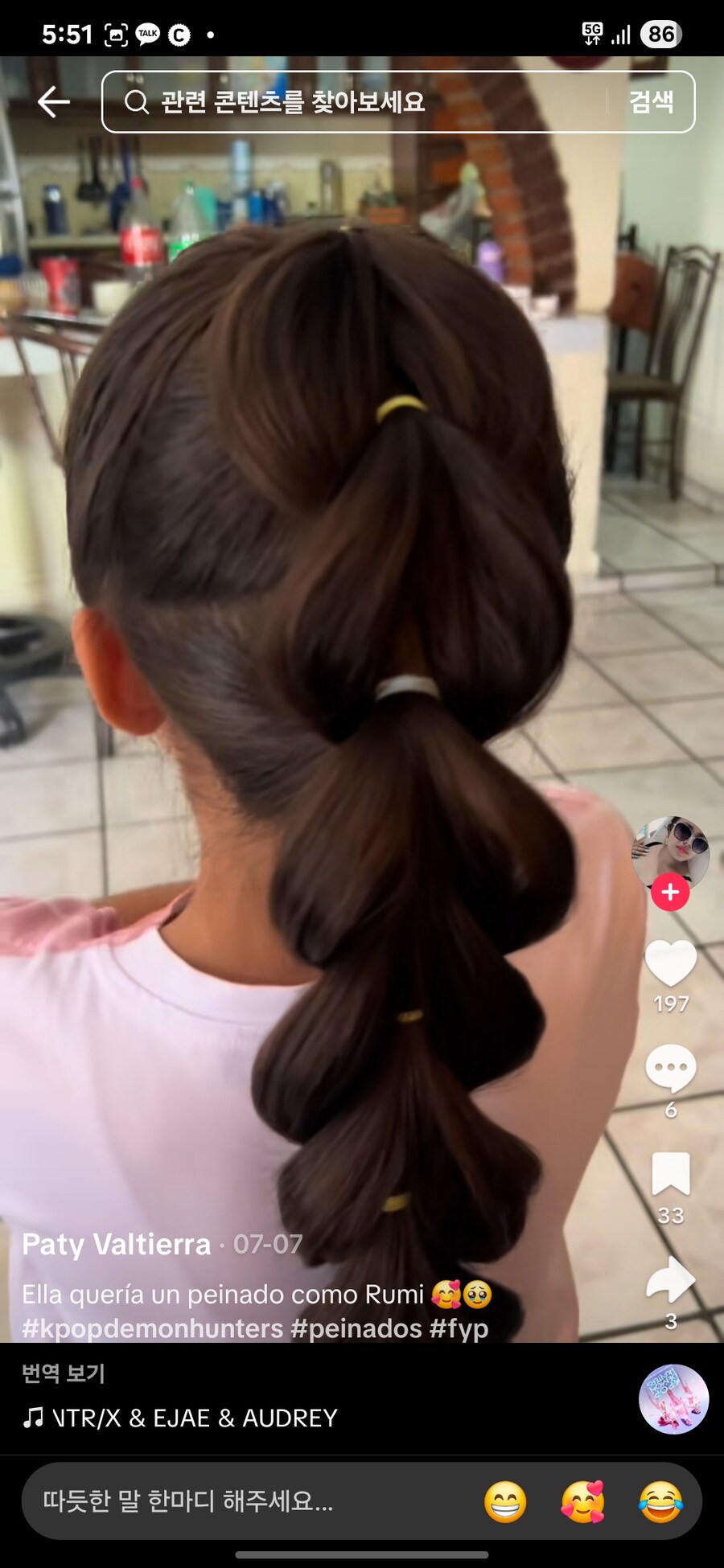724x1568 pixels.
Task: Send the smiling hearts emoji comment
Action: coord(582,1502)
